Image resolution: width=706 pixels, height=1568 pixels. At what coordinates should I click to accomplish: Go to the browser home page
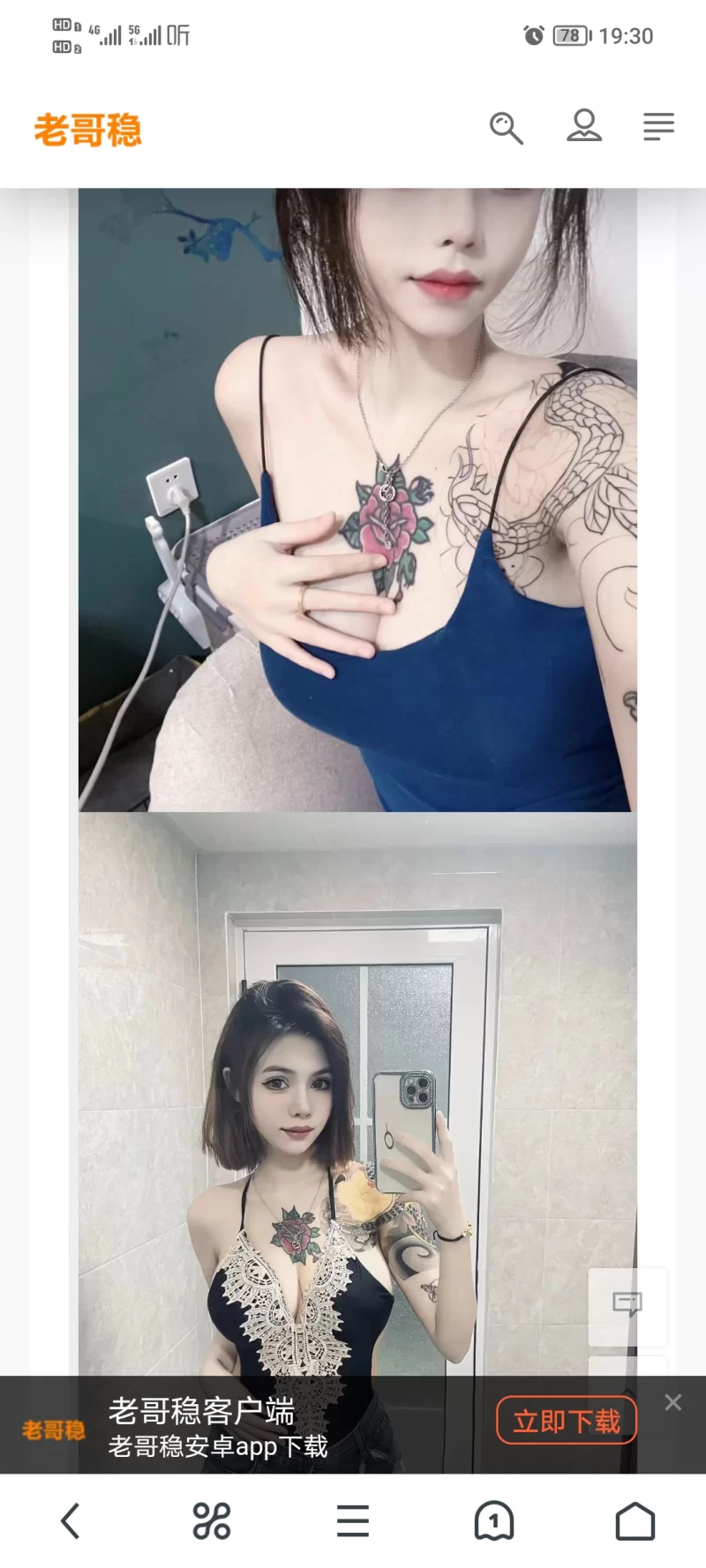pyautogui.click(x=635, y=1520)
